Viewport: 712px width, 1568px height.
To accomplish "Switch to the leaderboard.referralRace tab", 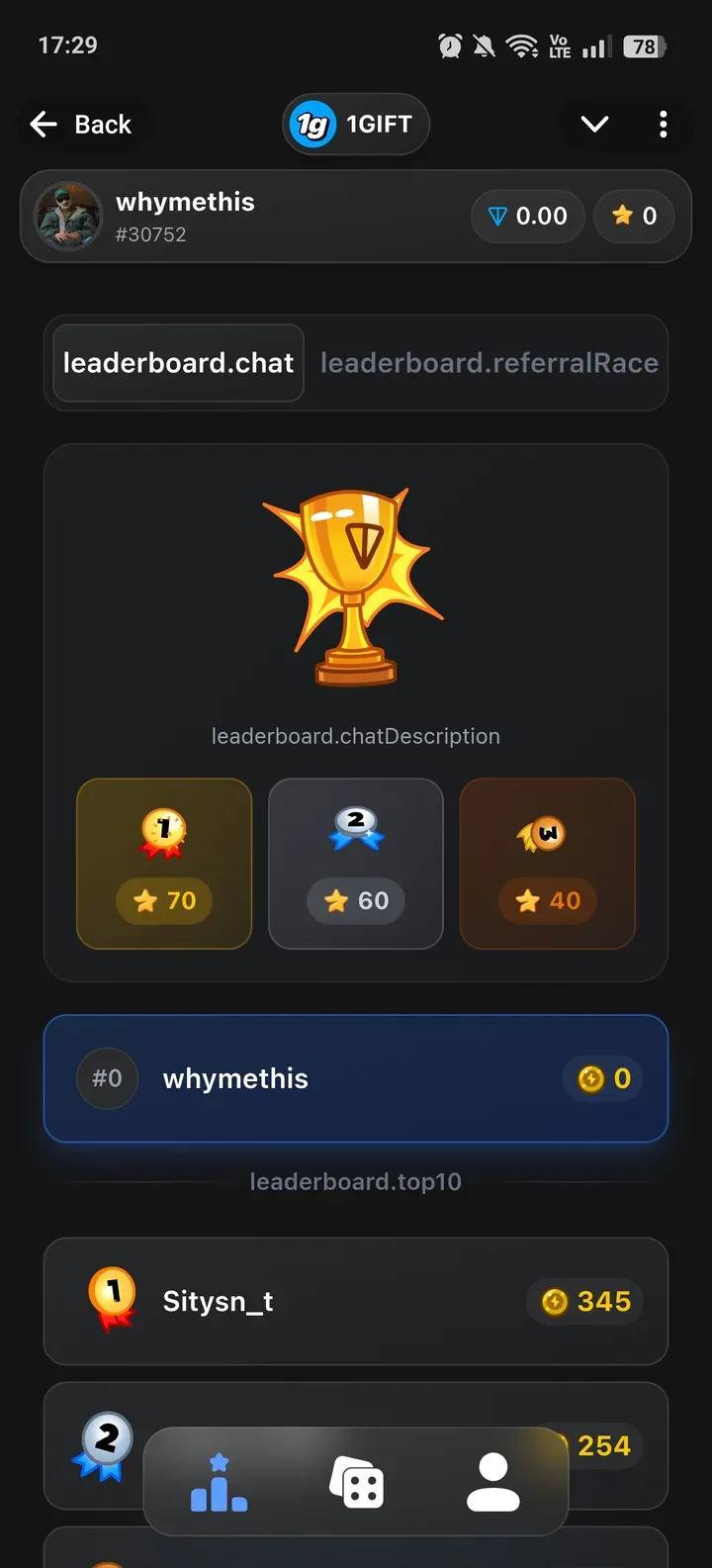I will (x=488, y=362).
